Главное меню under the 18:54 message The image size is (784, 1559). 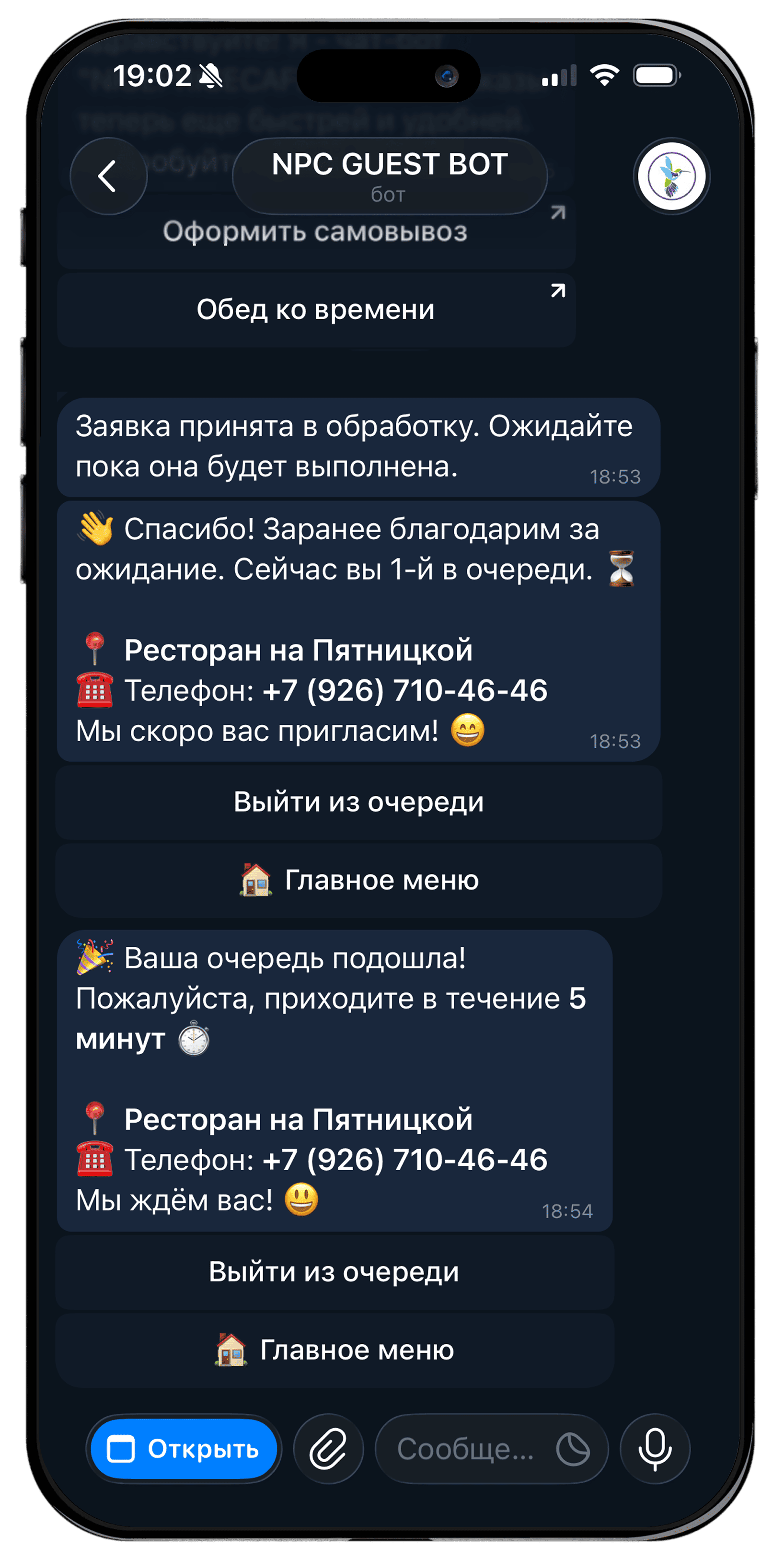click(x=334, y=1350)
